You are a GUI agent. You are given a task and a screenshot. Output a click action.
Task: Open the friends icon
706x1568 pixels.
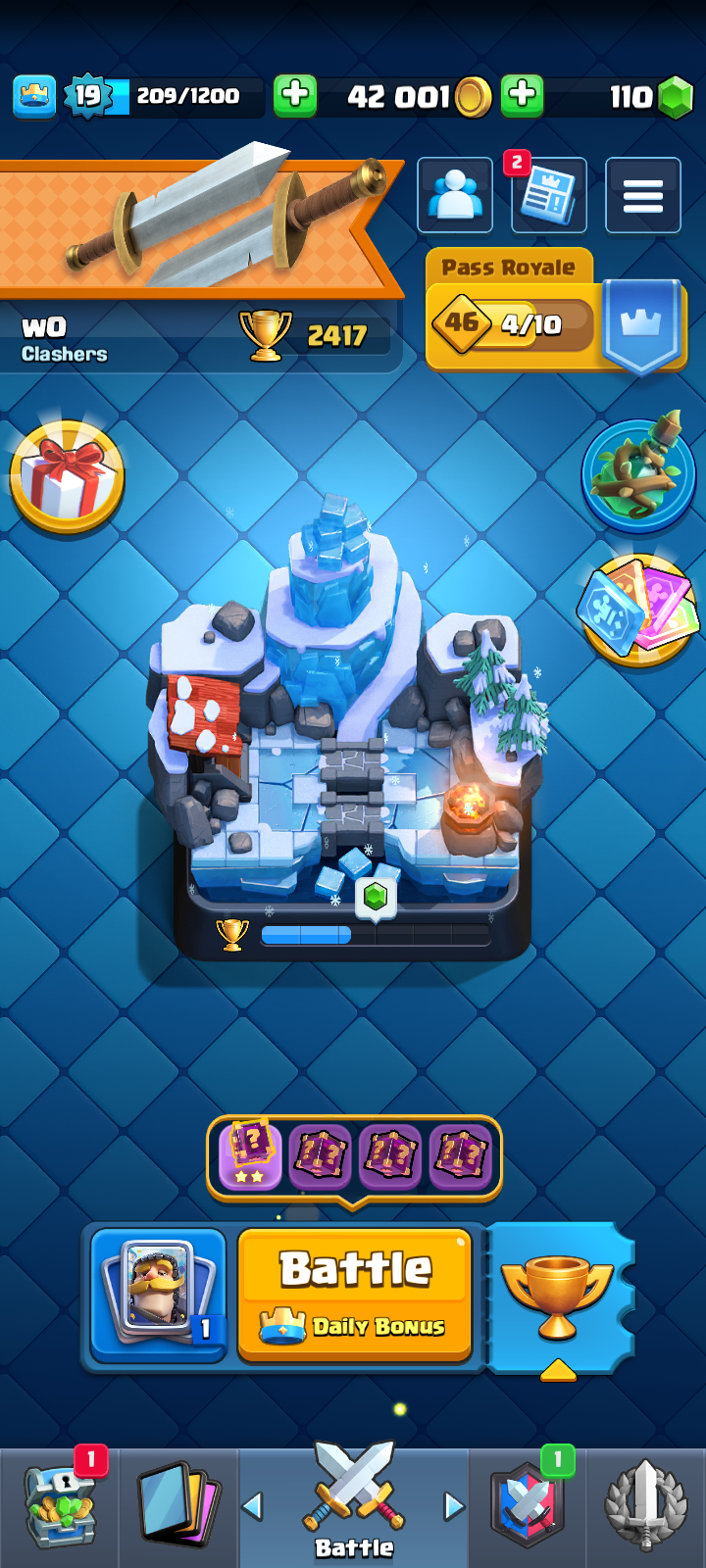click(x=455, y=195)
